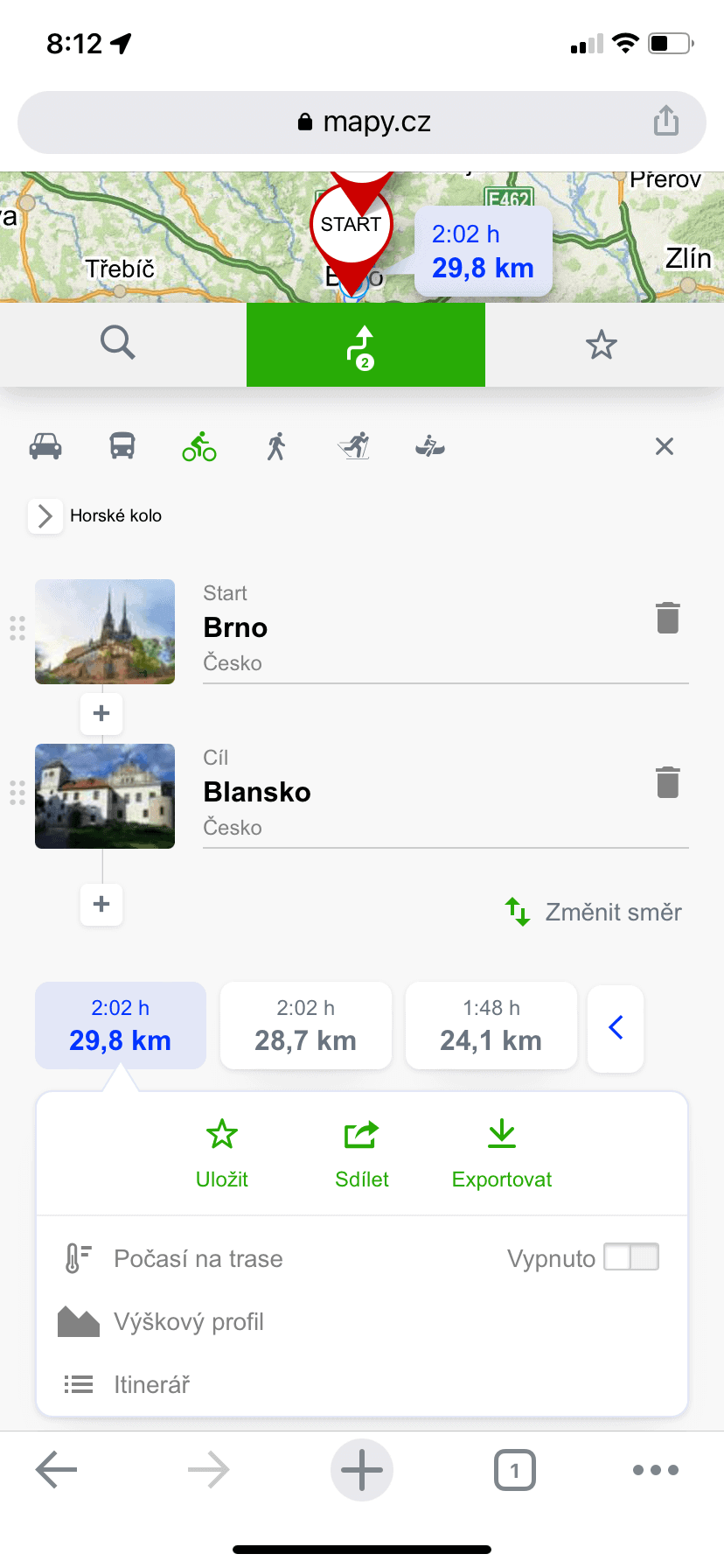Reverse route with Změnit směr
Viewport: 724px width, 1568px height.
click(593, 912)
